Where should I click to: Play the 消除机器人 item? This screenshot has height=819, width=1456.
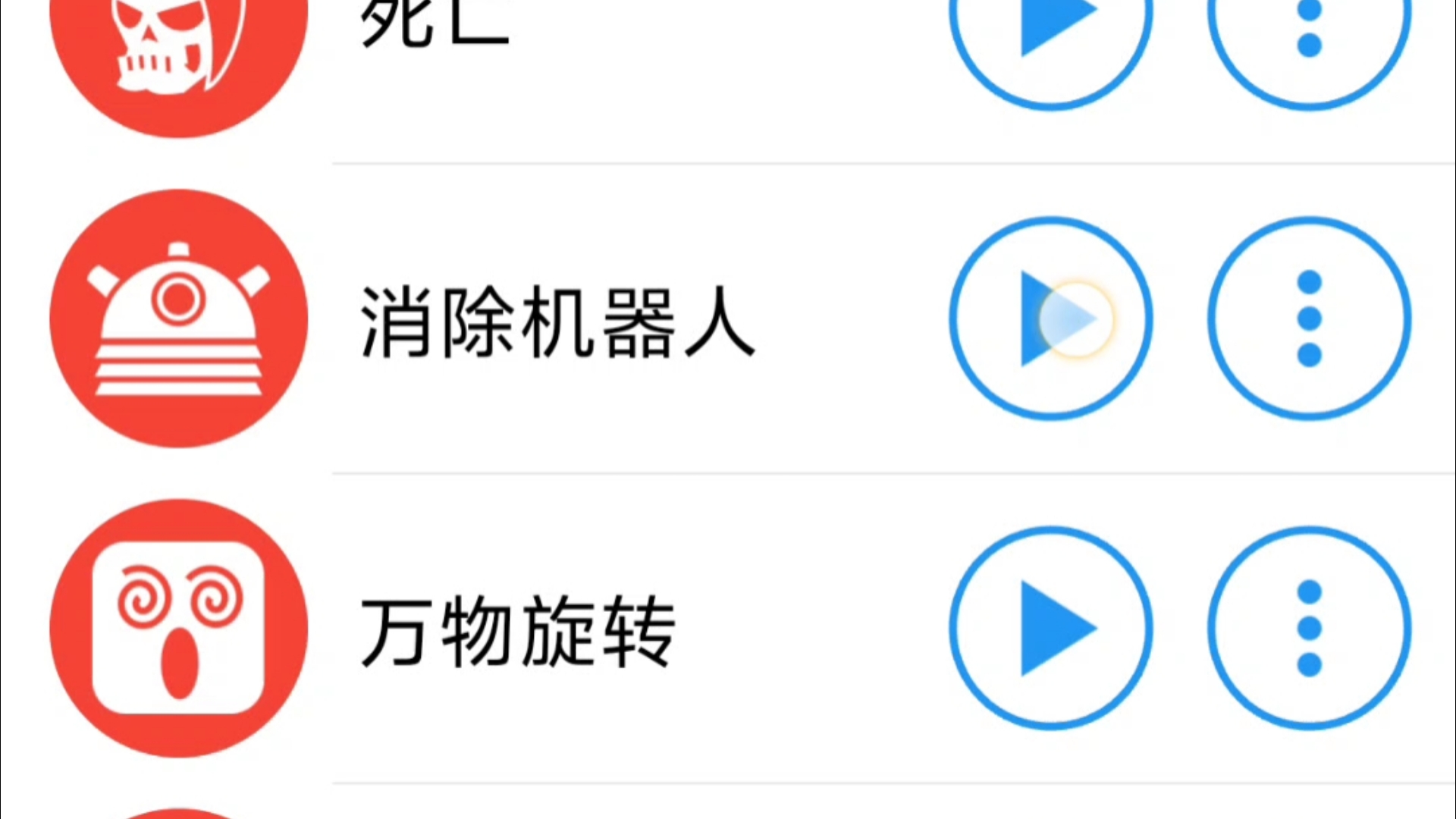click(x=1051, y=318)
